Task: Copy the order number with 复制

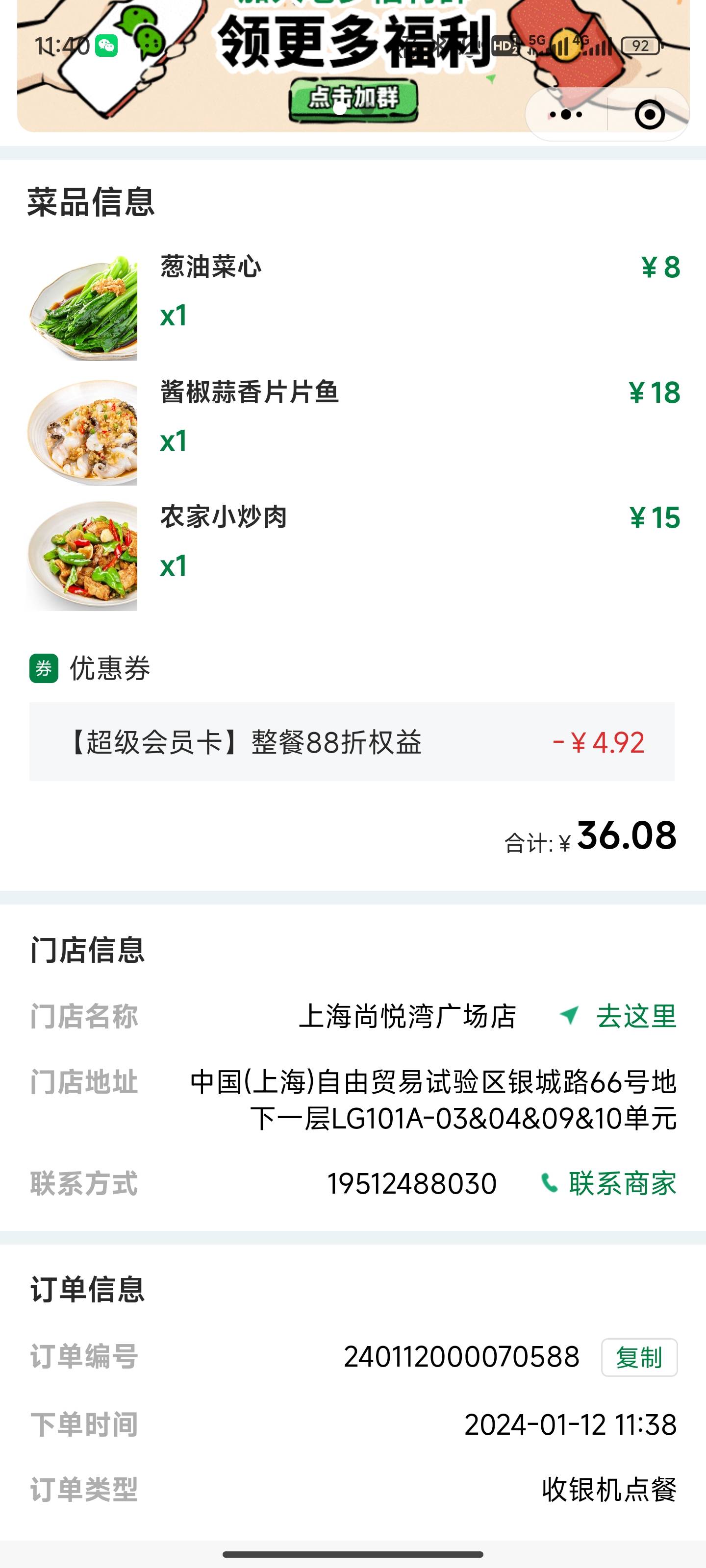Action: 639,1357
